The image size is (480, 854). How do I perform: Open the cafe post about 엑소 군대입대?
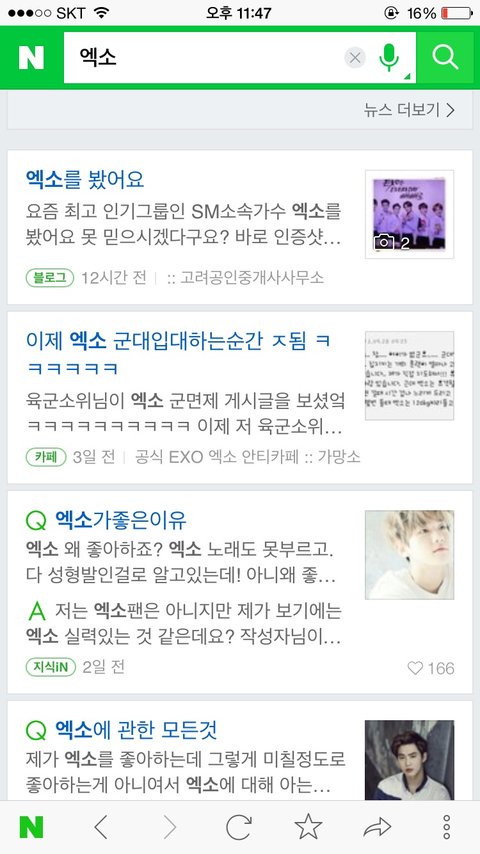(x=178, y=354)
